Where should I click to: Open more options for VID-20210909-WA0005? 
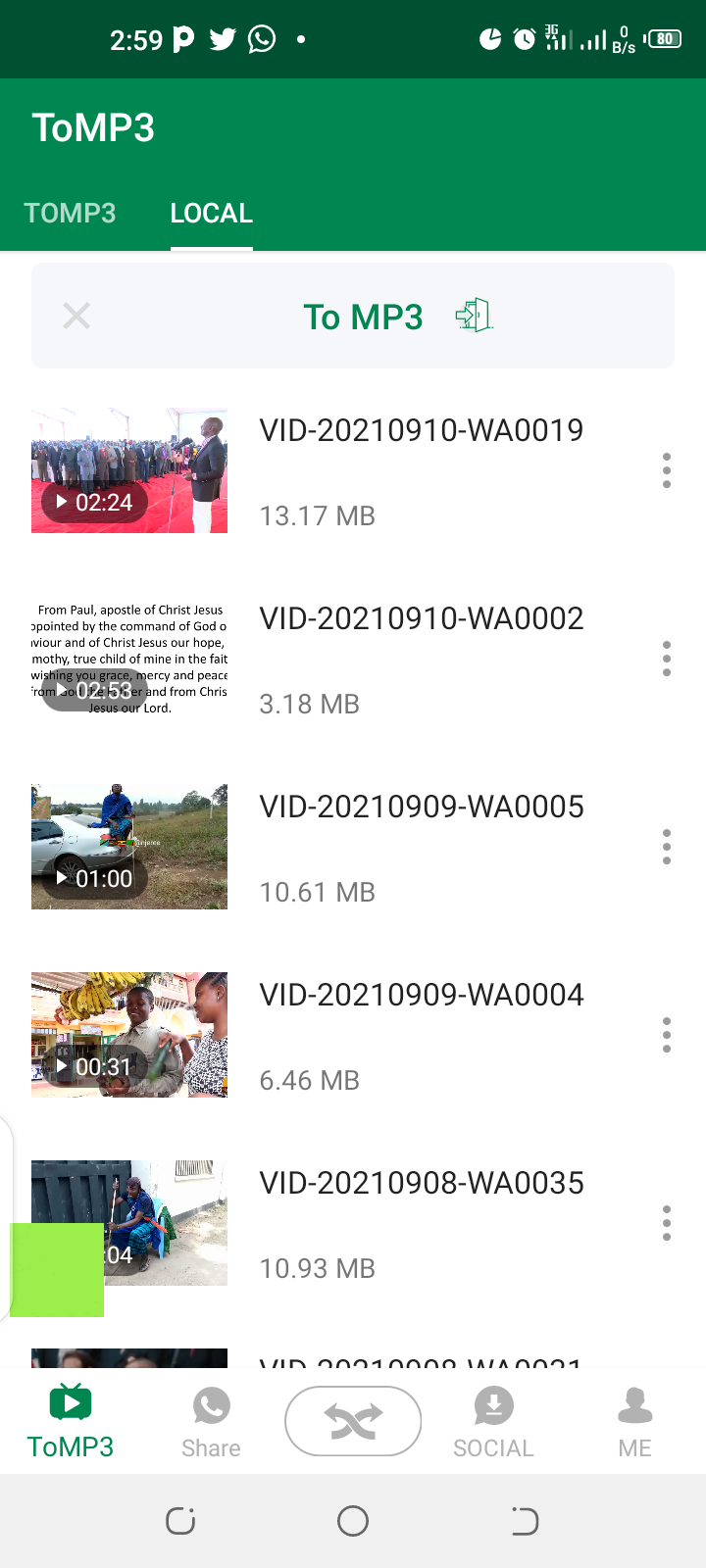(667, 847)
